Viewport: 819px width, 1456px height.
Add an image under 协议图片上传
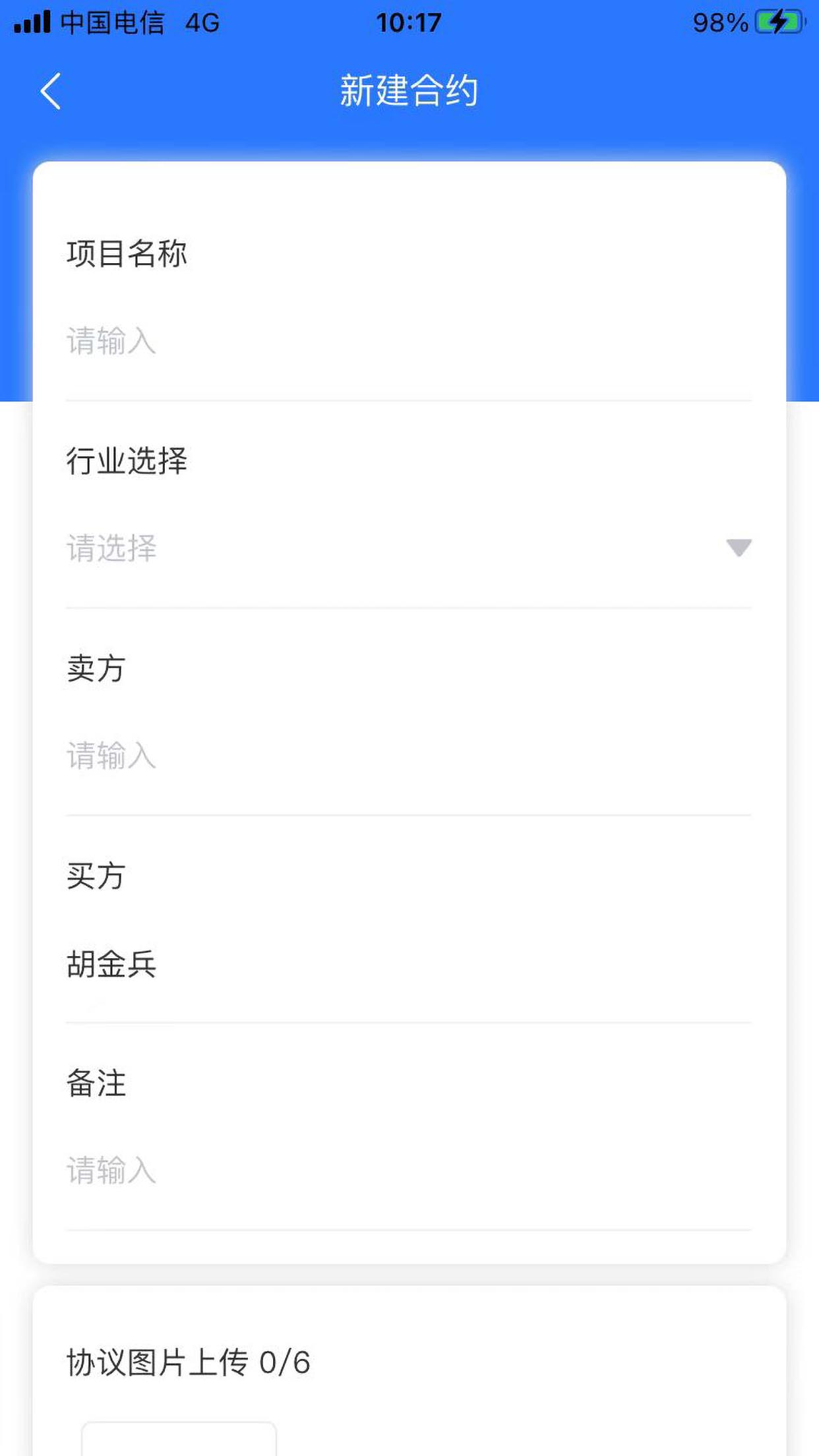(x=179, y=1441)
